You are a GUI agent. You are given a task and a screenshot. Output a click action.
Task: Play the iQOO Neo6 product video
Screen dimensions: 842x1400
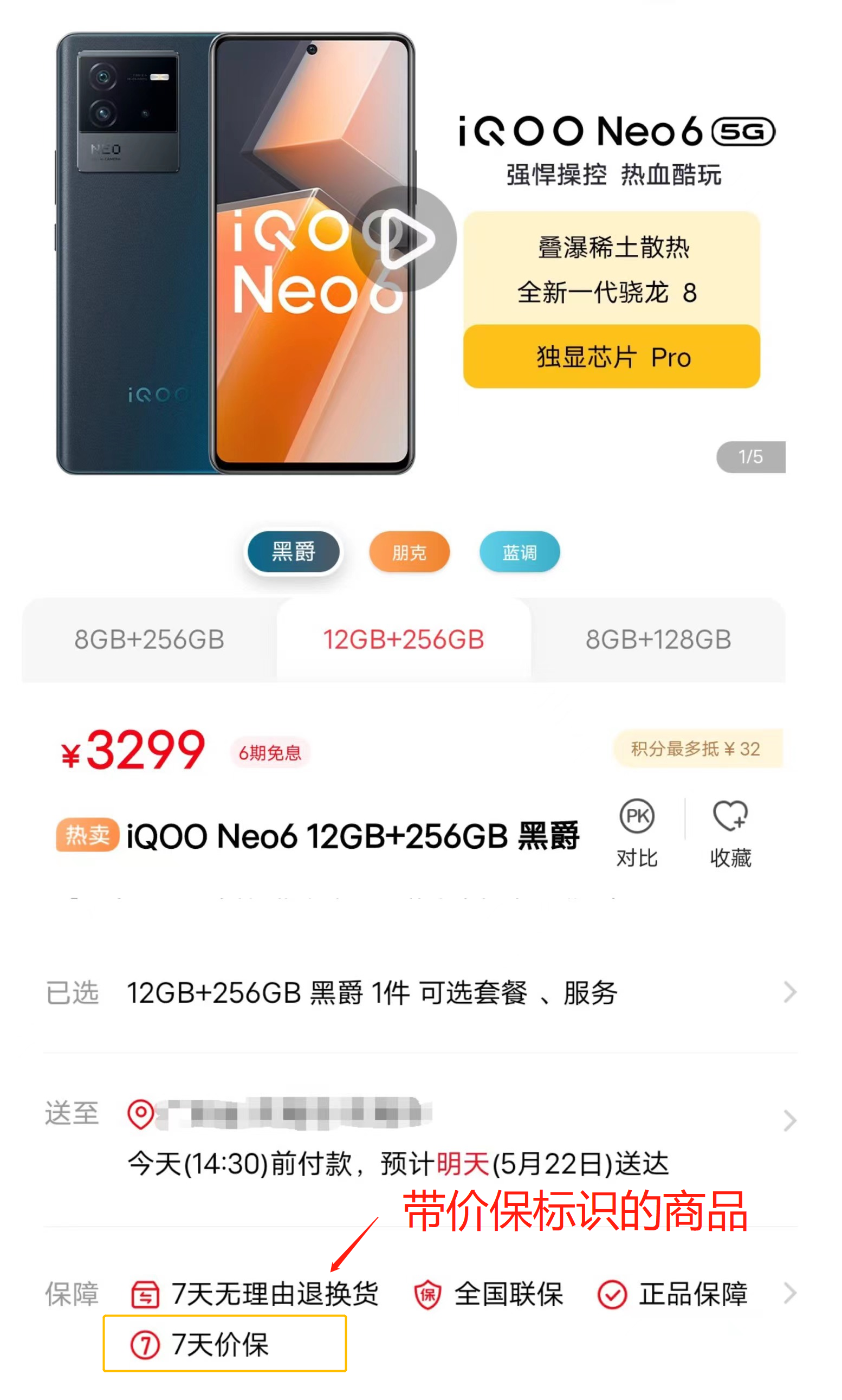coord(404,239)
